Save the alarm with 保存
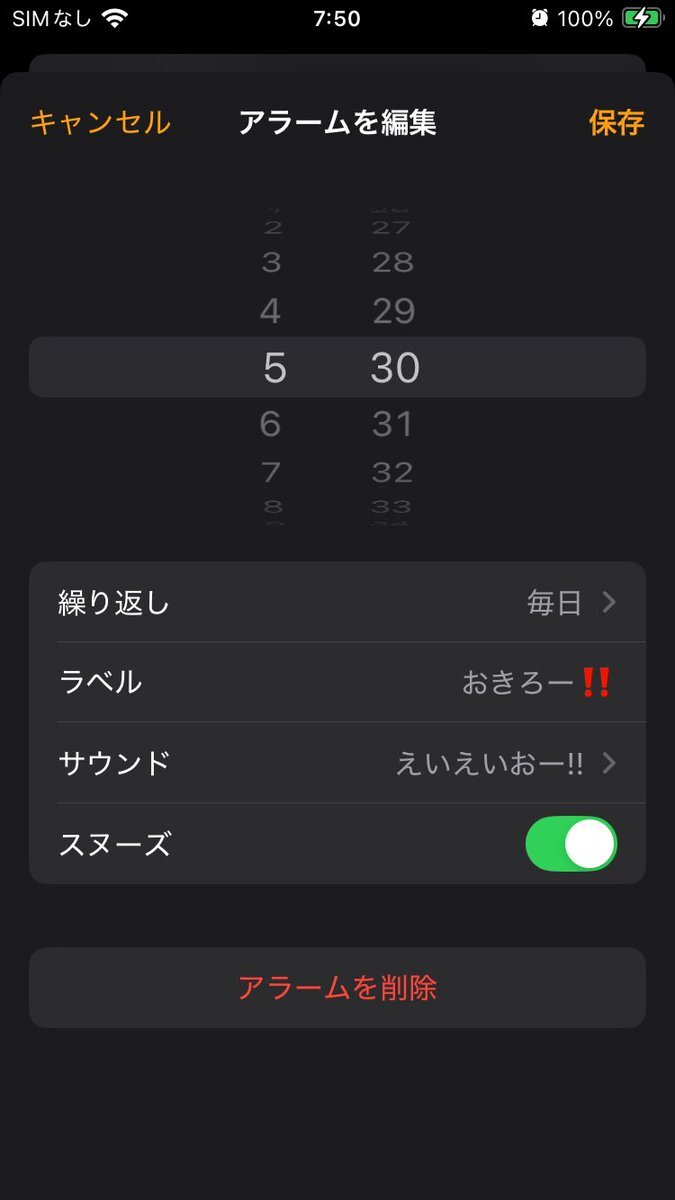The height and width of the screenshot is (1200, 675). click(616, 123)
